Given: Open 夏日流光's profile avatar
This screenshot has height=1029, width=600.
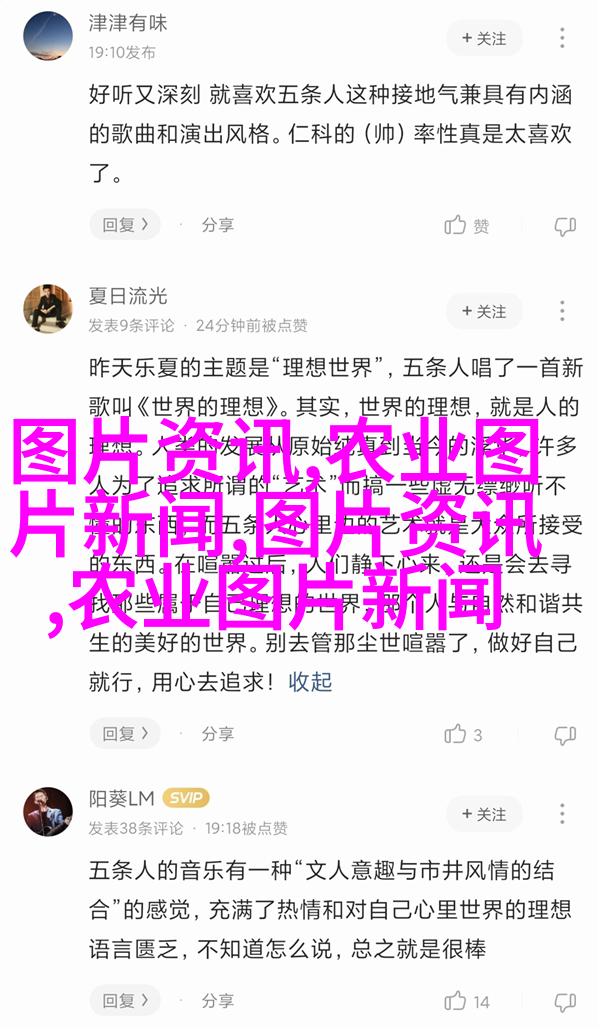Looking at the screenshot, I should 48,308.
